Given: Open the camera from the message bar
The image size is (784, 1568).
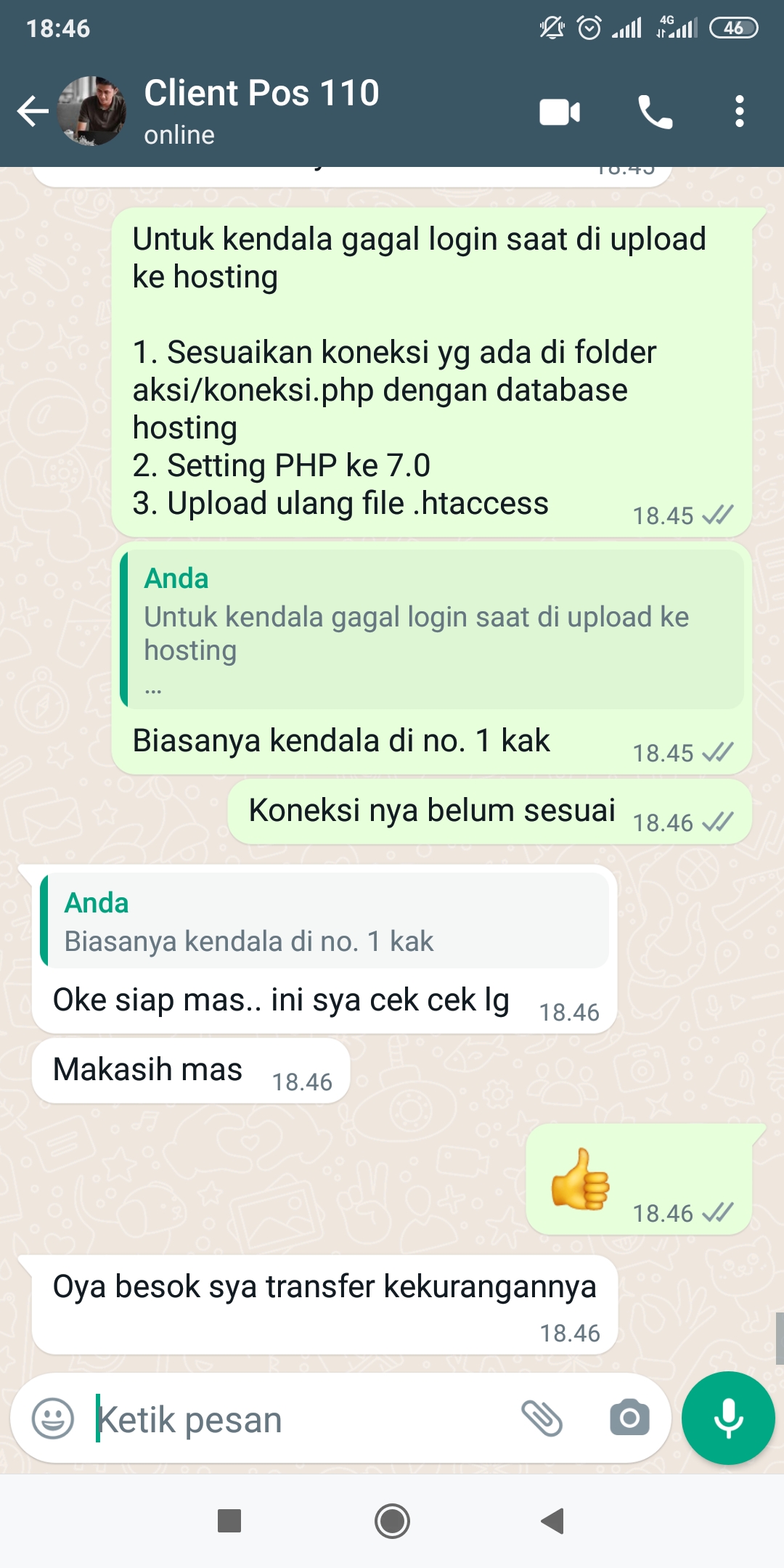Looking at the screenshot, I should [629, 1418].
